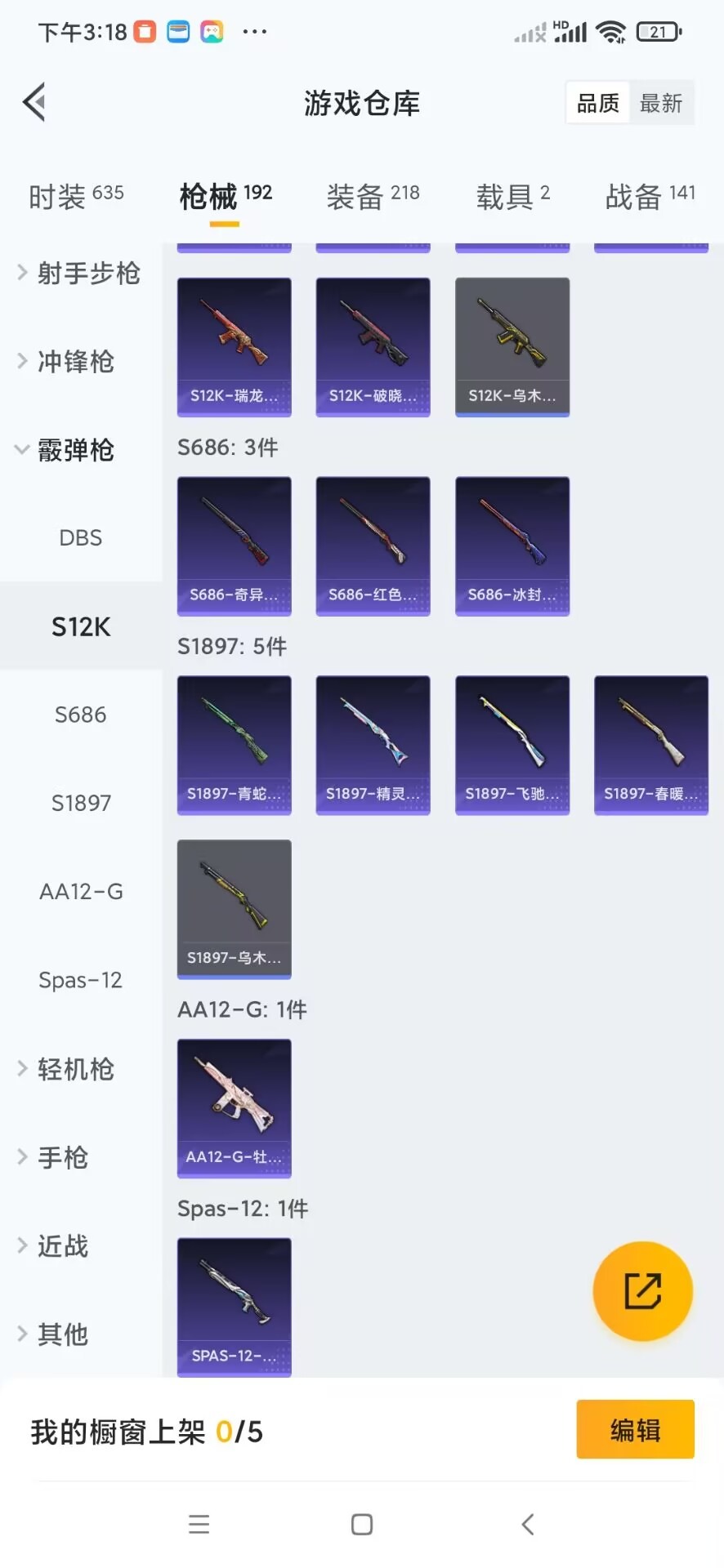Open 我的橱窗上架 showcase
The width and height of the screenshot is (724, 1568).
point(145,1430)
